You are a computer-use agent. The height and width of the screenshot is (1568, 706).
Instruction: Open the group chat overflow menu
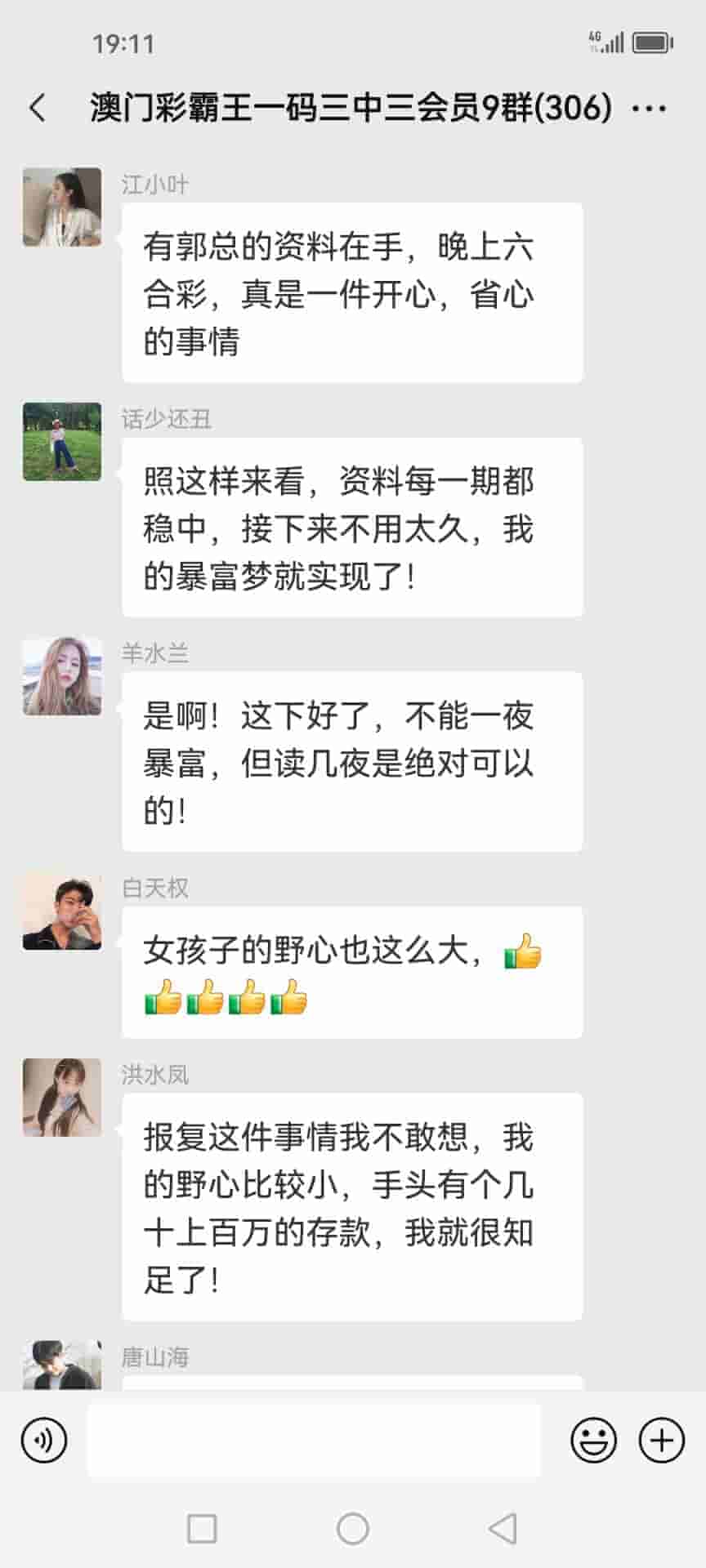point(650,108)
